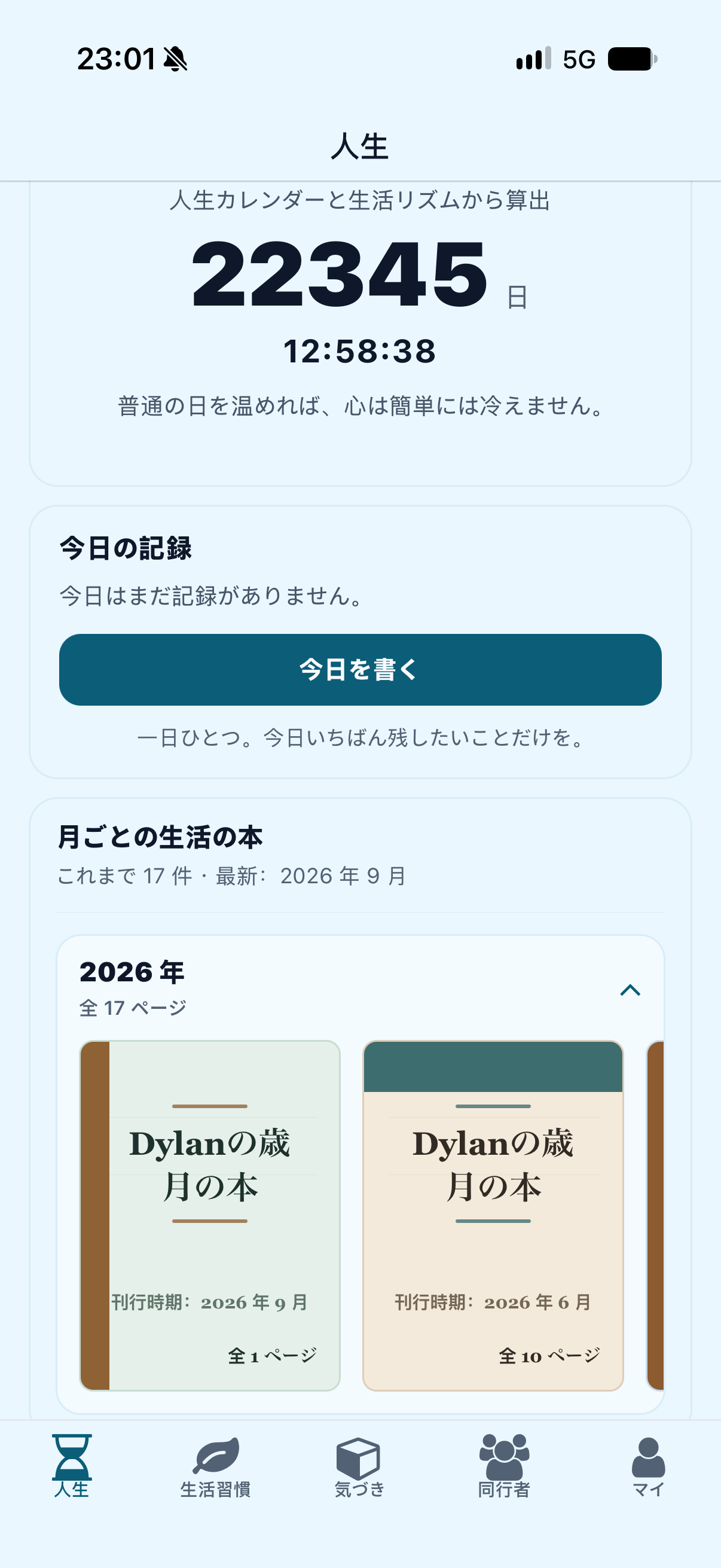Tap the 今日を書く button
This screenshot has width=721, height=1568.
pyautogui.click(x=360, y=670)
